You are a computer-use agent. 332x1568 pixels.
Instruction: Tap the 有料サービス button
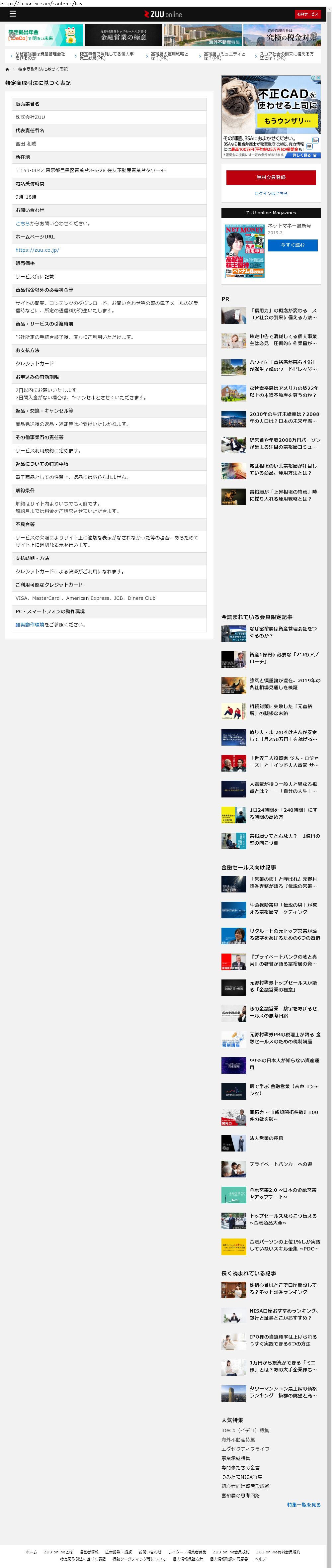(x=307, y=14)
